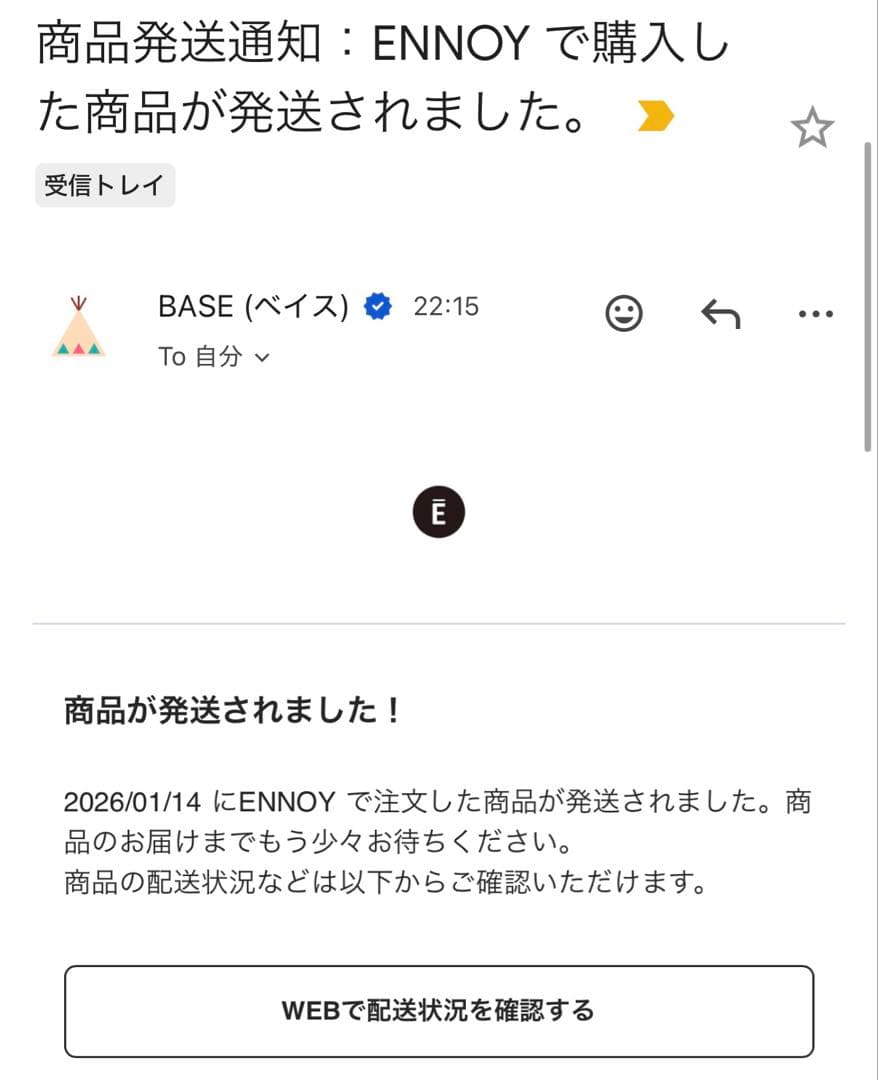Open the message overflow menu
Viewport: 878px width, 1080px height.
[816, 314]
